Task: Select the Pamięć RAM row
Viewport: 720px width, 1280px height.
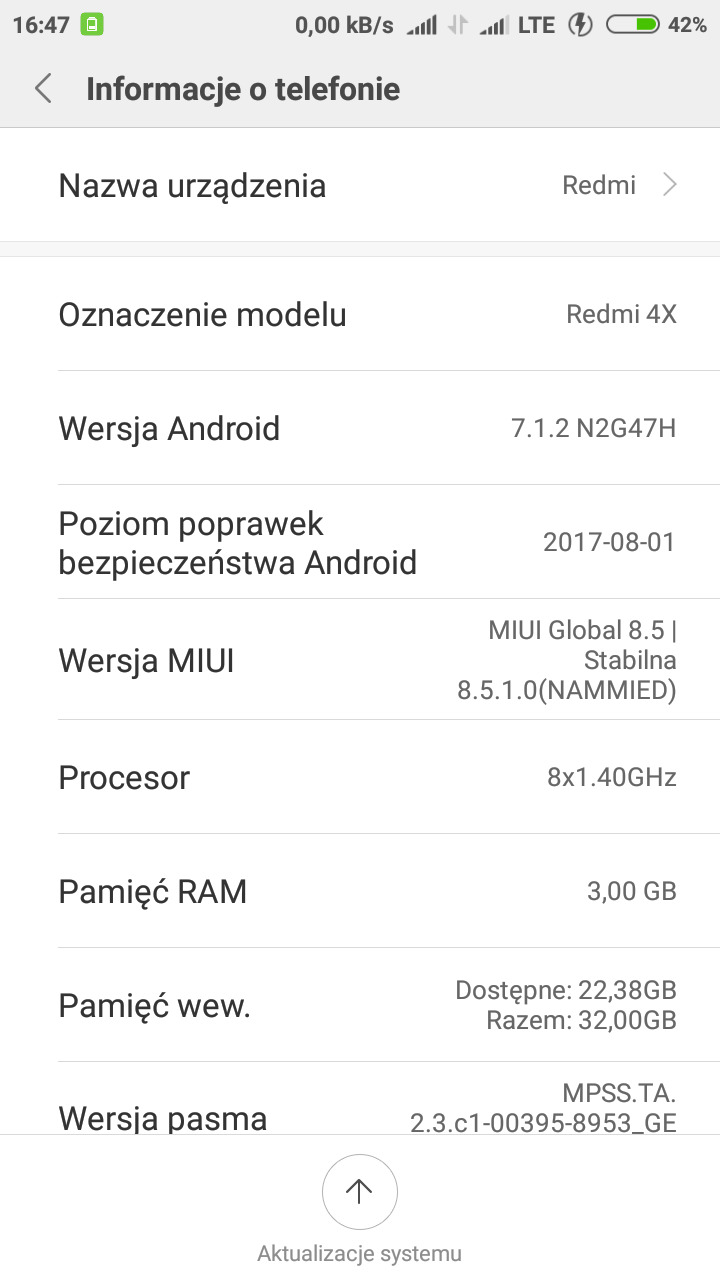Action: coord(360,891)
